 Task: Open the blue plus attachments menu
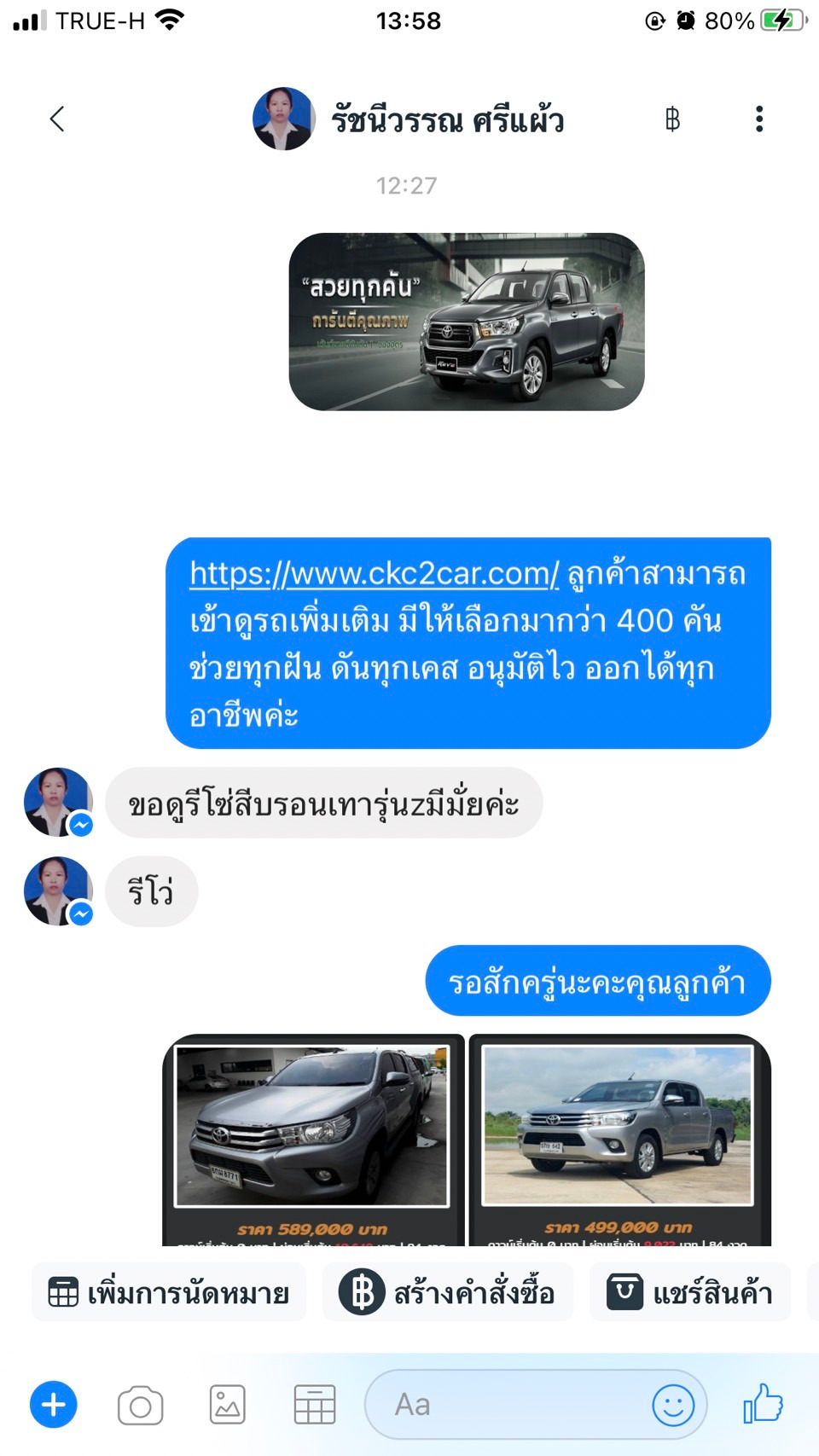(54, 1404)
